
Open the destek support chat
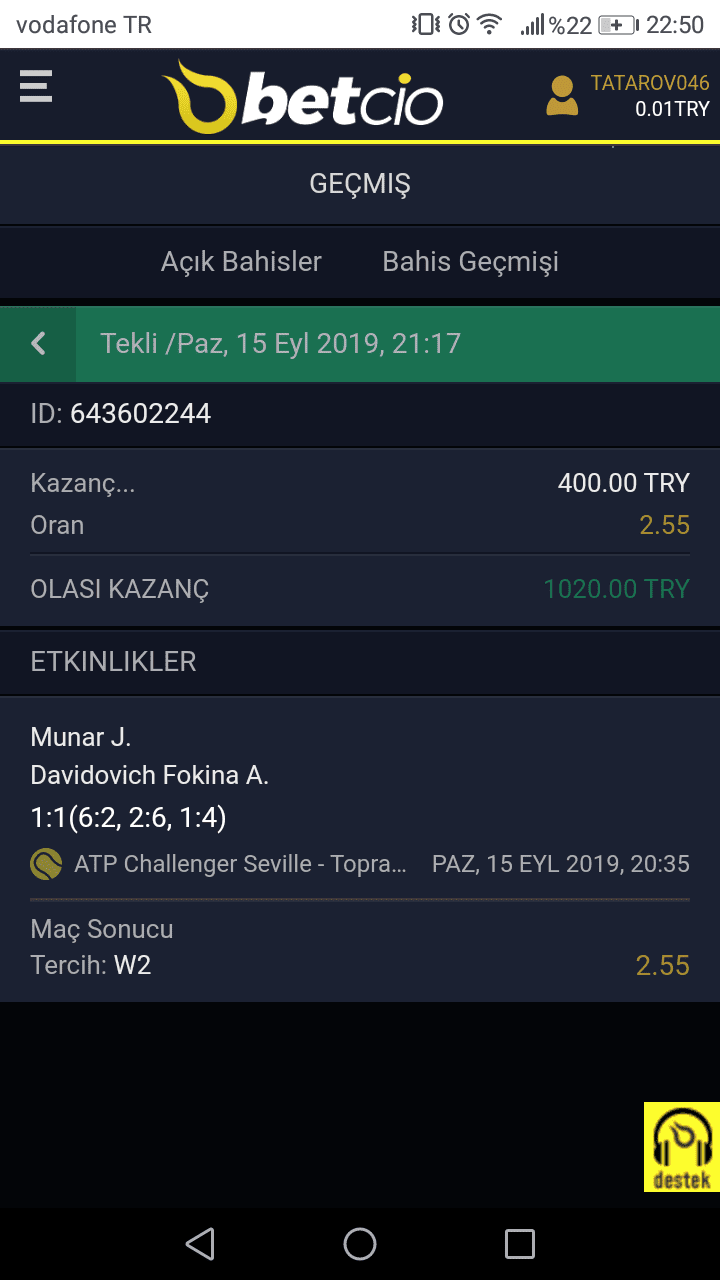(681, 1147)
